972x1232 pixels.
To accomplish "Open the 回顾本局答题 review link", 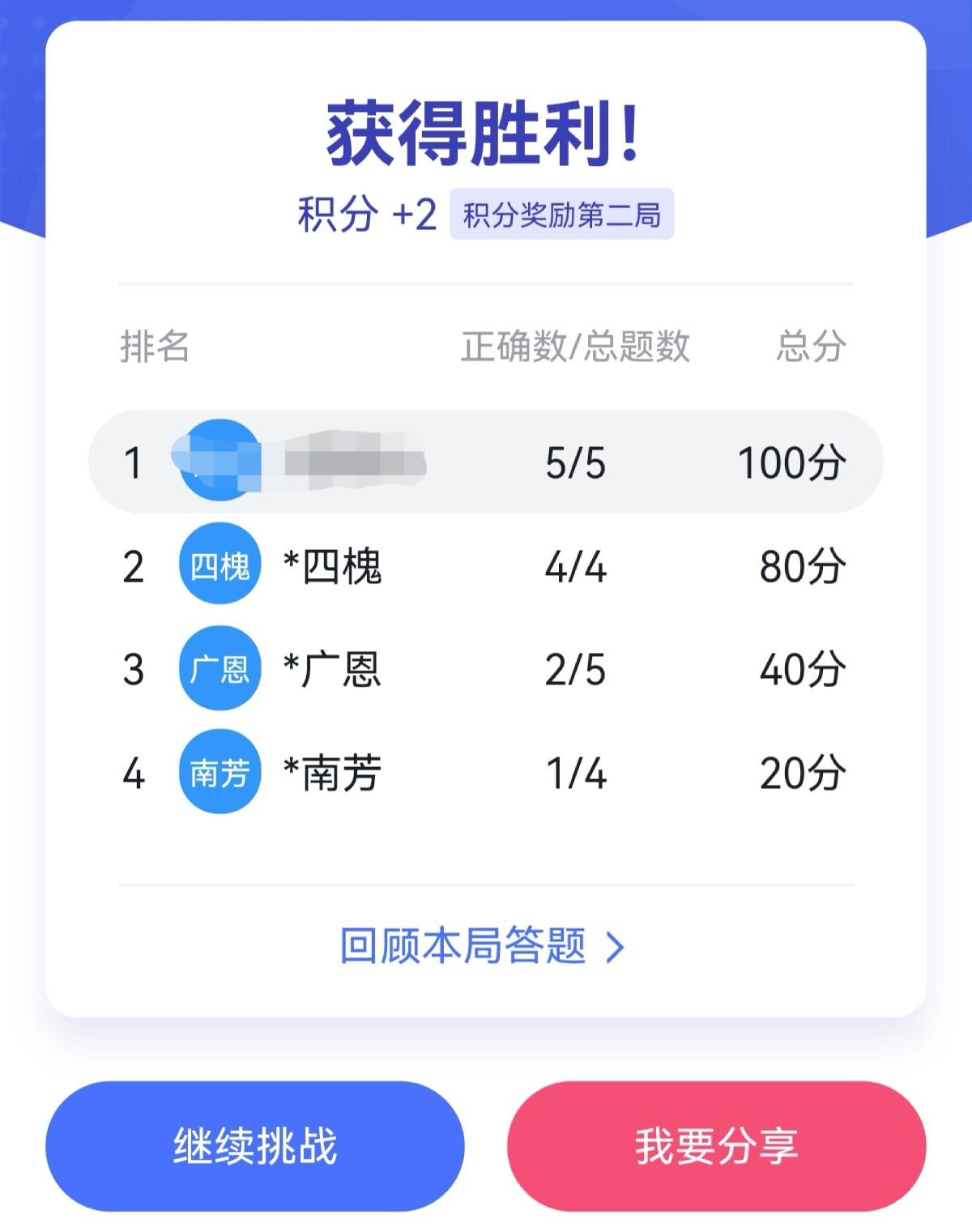I will tap(482, 946).
